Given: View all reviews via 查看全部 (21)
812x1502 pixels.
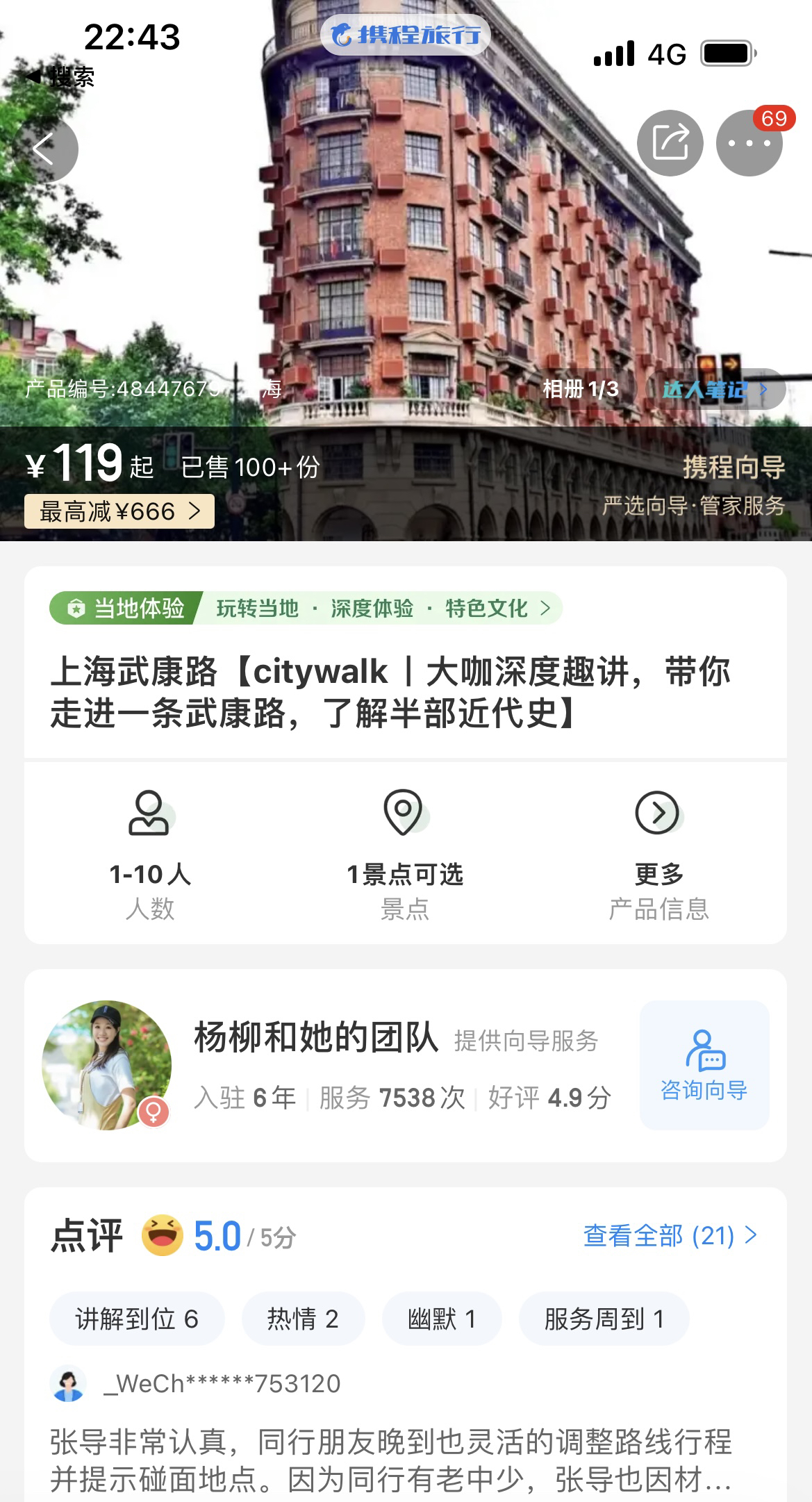Looking at the screenshot, I should 670,1236.
